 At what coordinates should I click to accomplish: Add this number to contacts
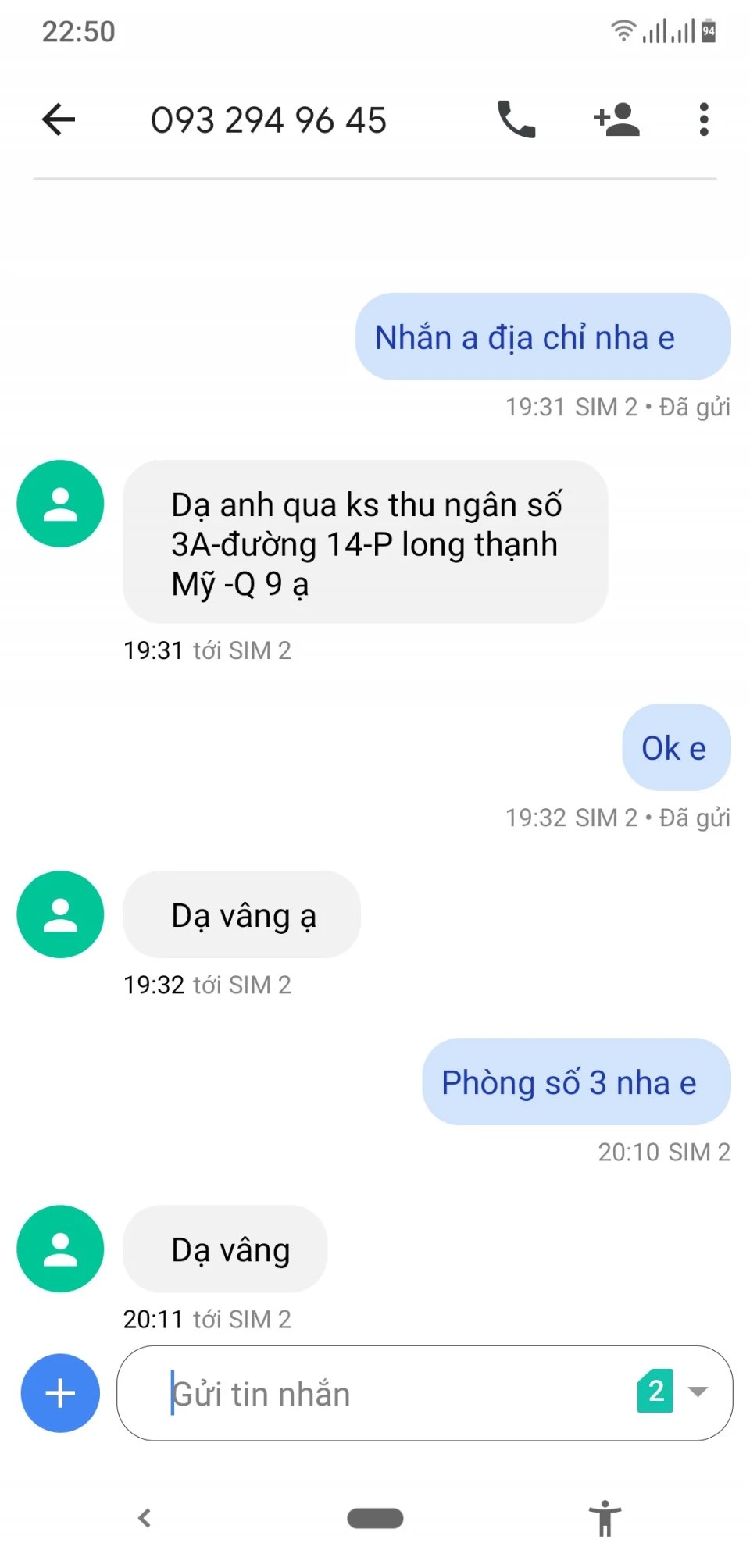click(616, 119)
